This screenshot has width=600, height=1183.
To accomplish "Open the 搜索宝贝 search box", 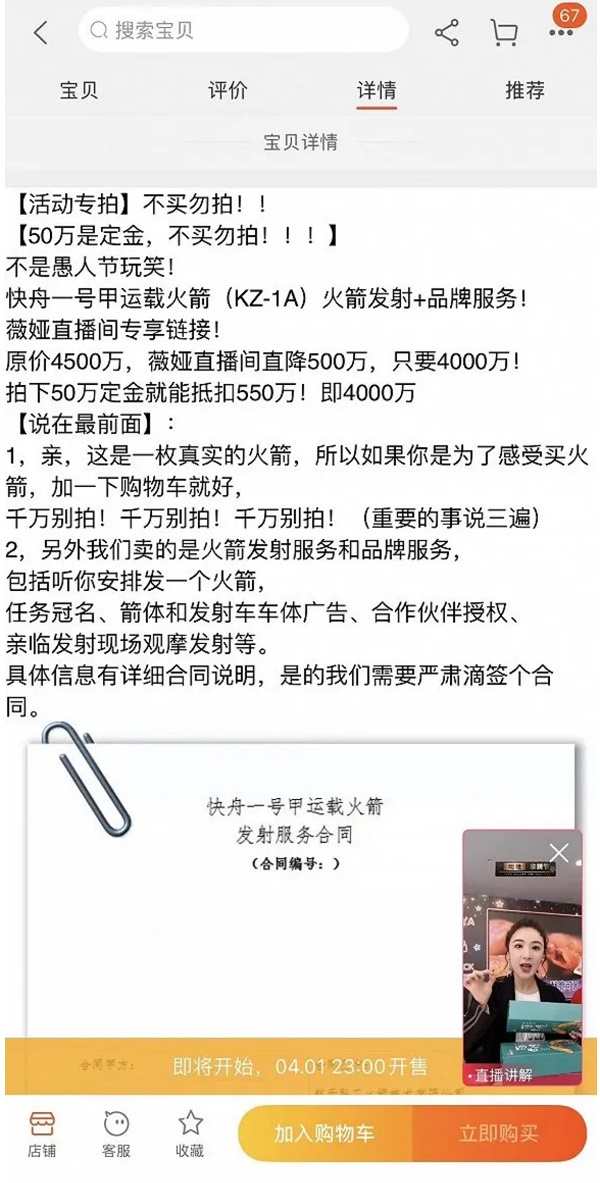I will coord(243,31).
